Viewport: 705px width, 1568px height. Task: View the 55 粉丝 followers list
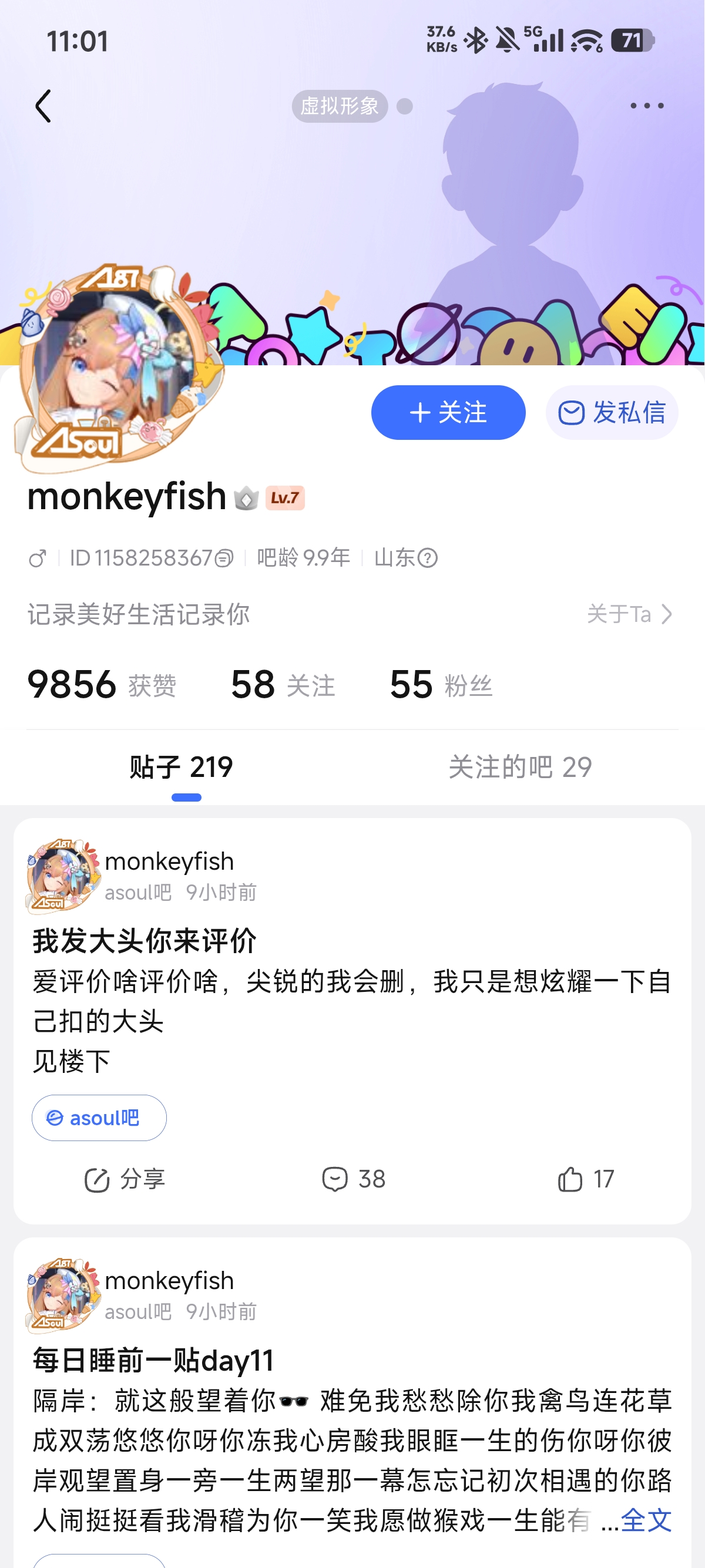pos(441,684)
